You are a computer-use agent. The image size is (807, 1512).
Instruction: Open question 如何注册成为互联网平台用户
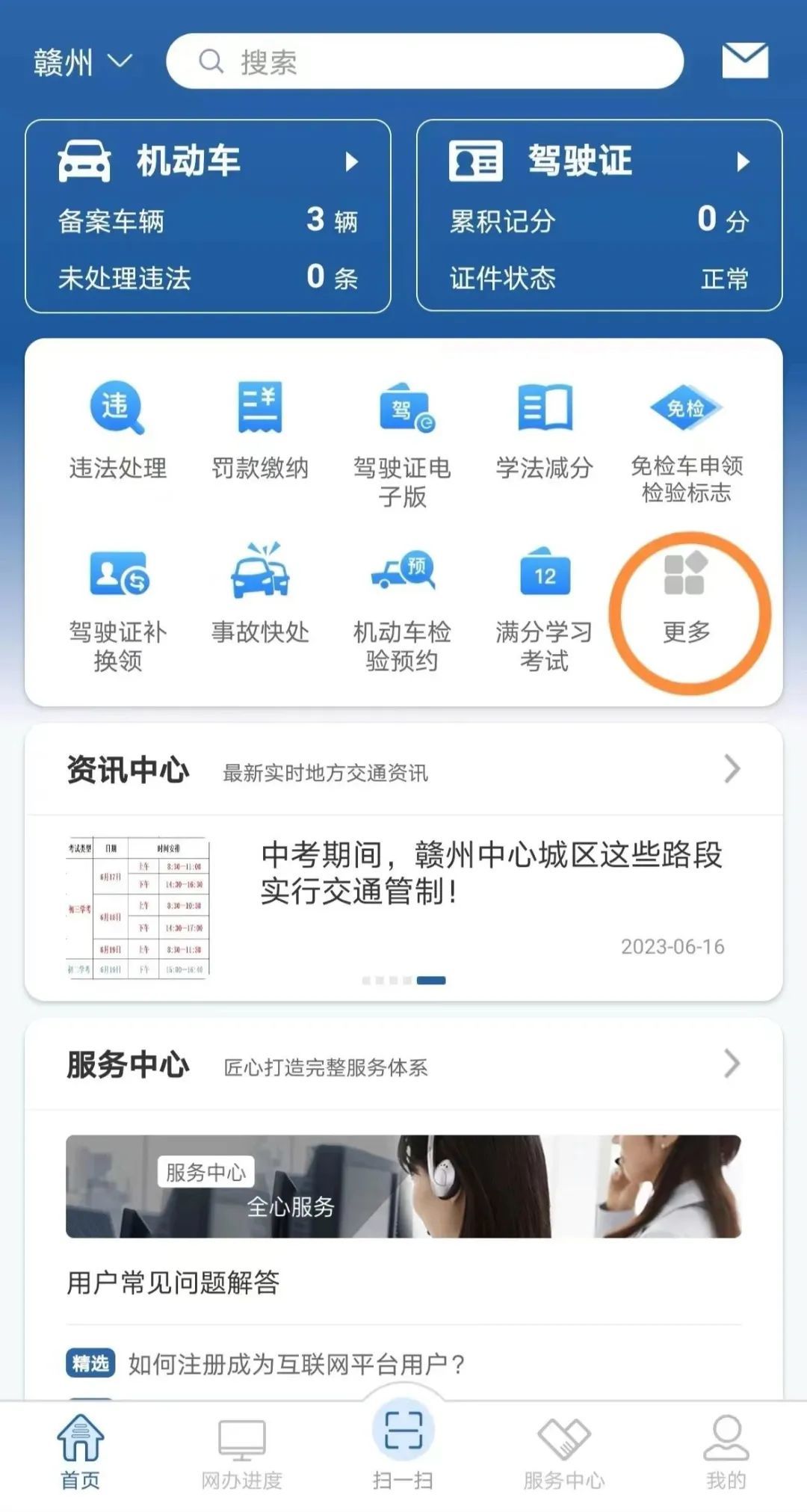click(x=296, y=1364)
